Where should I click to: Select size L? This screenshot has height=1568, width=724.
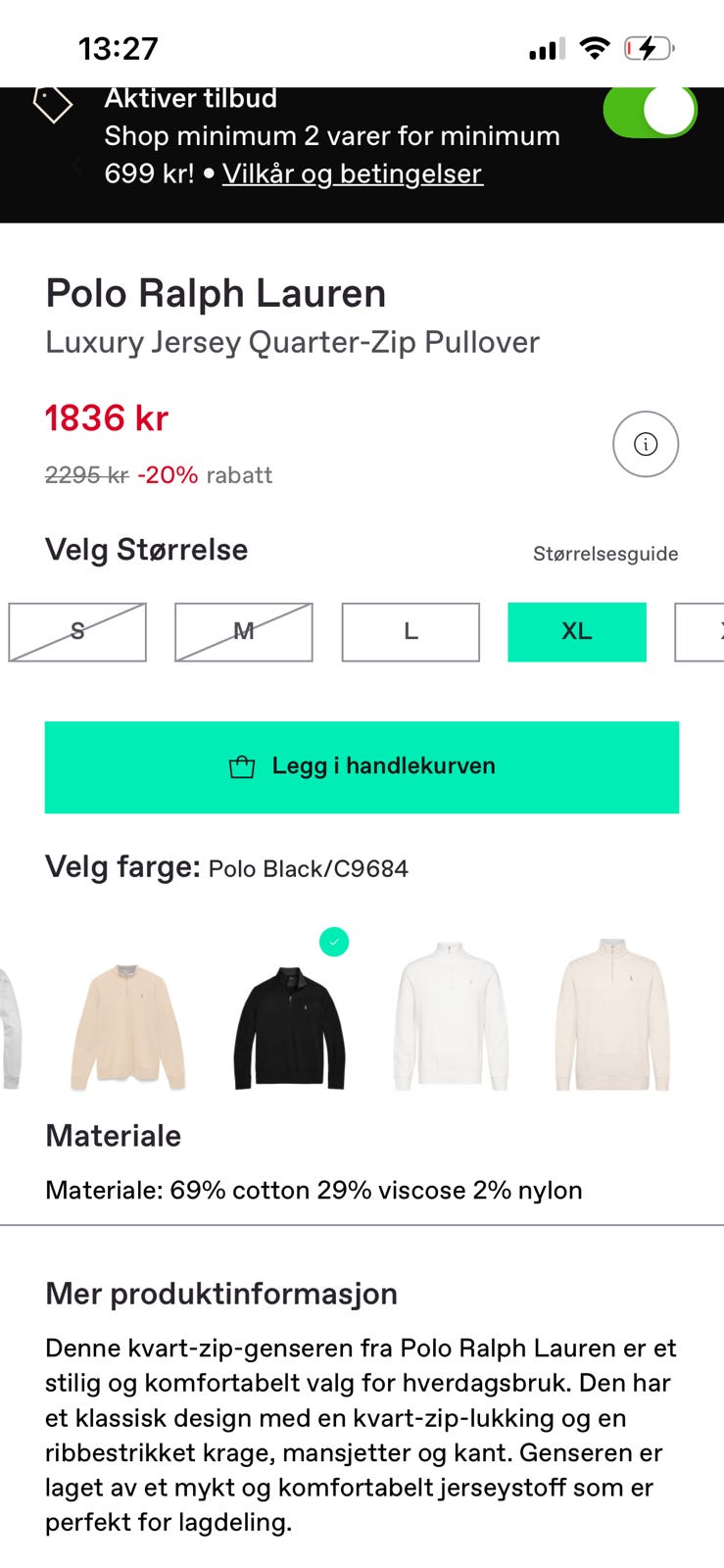(410, 632)
